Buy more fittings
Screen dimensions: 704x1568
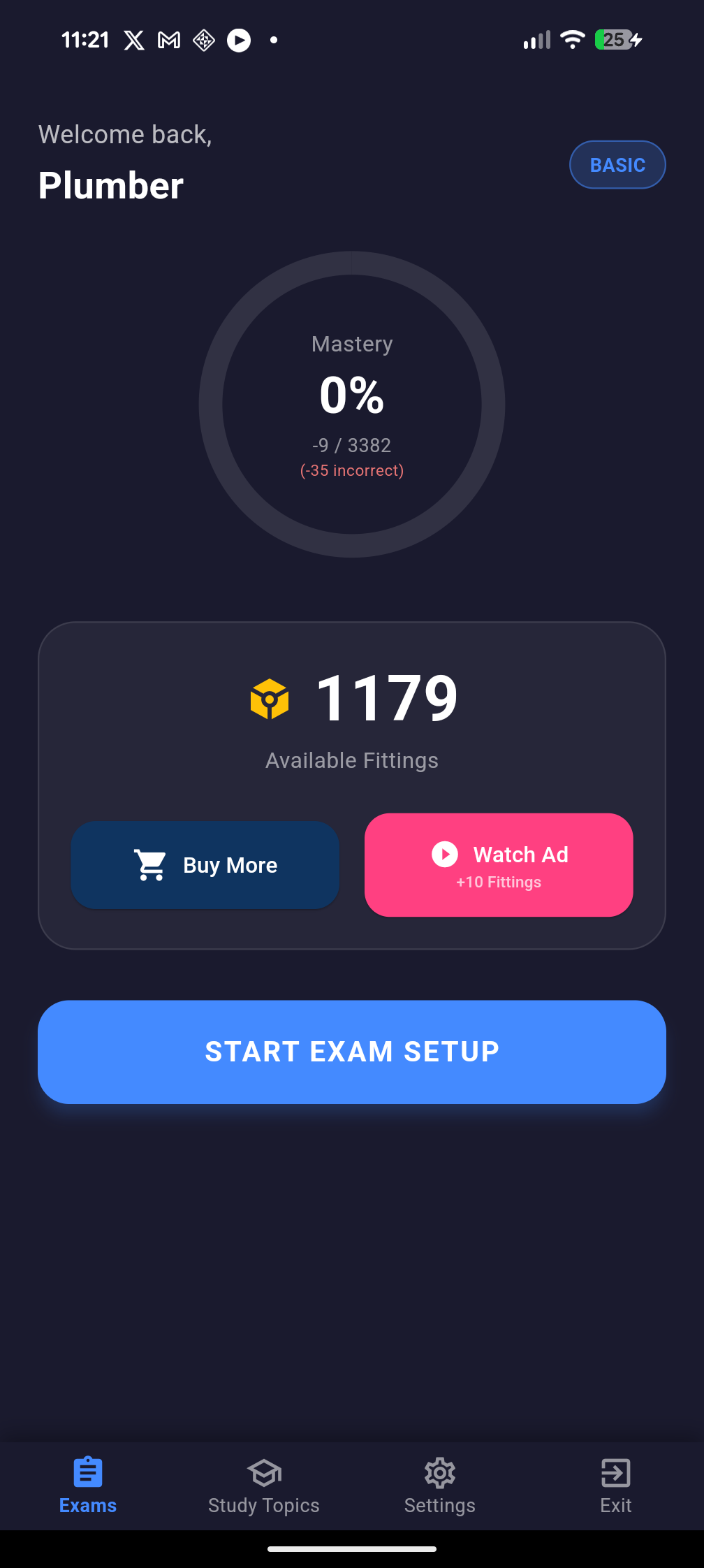[205, 865]
